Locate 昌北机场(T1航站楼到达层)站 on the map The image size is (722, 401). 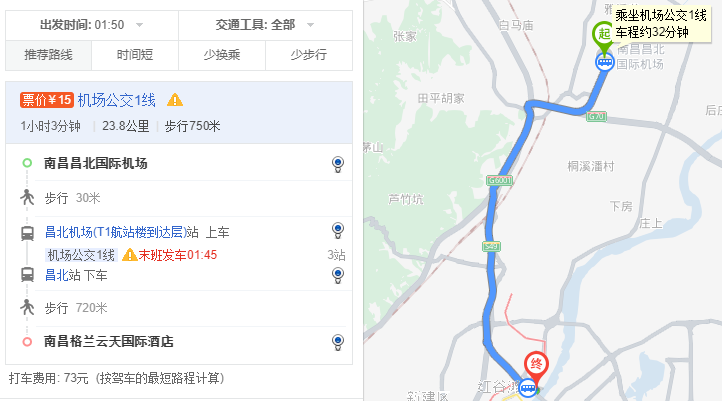click(338, 232)
